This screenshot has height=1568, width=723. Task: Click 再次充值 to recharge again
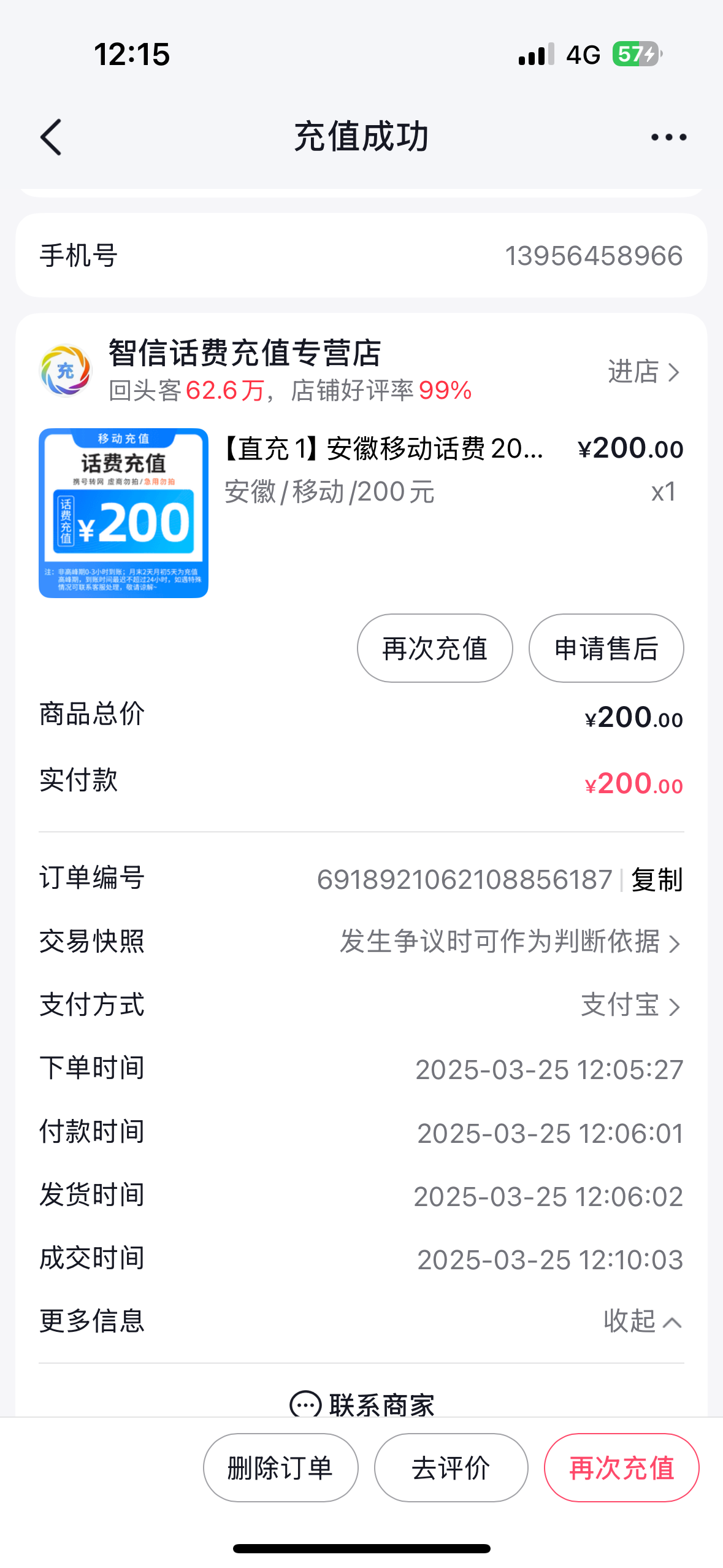(x=434, y=648)
